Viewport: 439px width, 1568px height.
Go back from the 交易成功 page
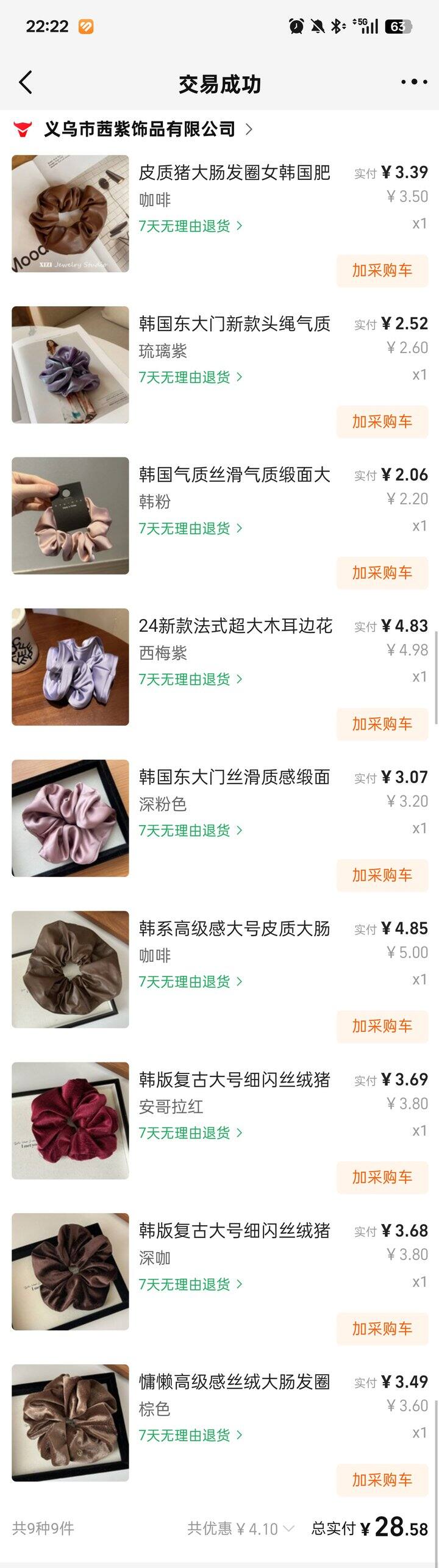[26, 82]
